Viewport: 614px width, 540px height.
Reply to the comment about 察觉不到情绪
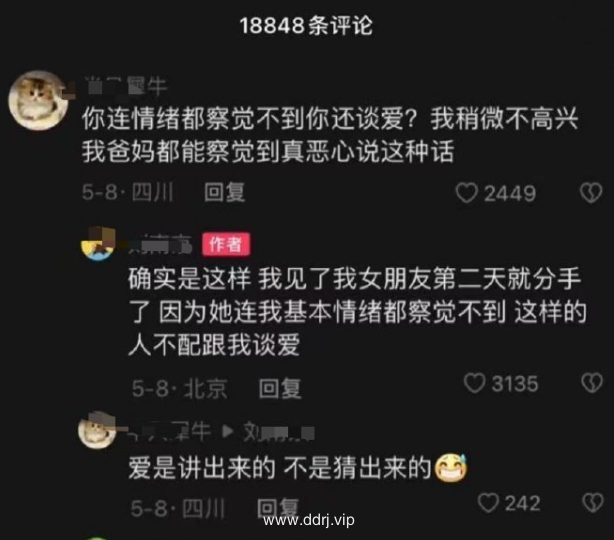click(225, 193)
